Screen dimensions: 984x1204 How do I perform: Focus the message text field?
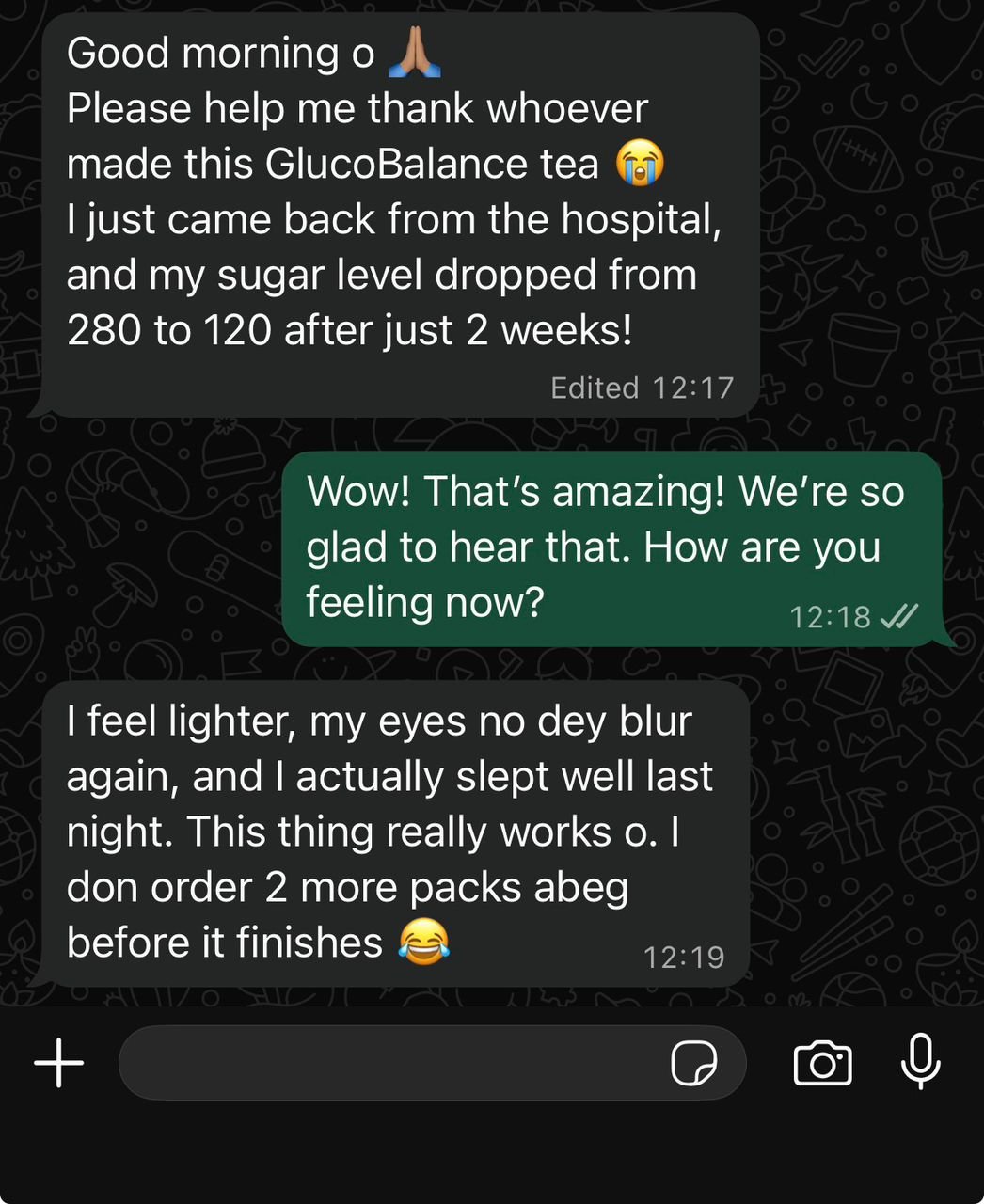coord(386,1063)
